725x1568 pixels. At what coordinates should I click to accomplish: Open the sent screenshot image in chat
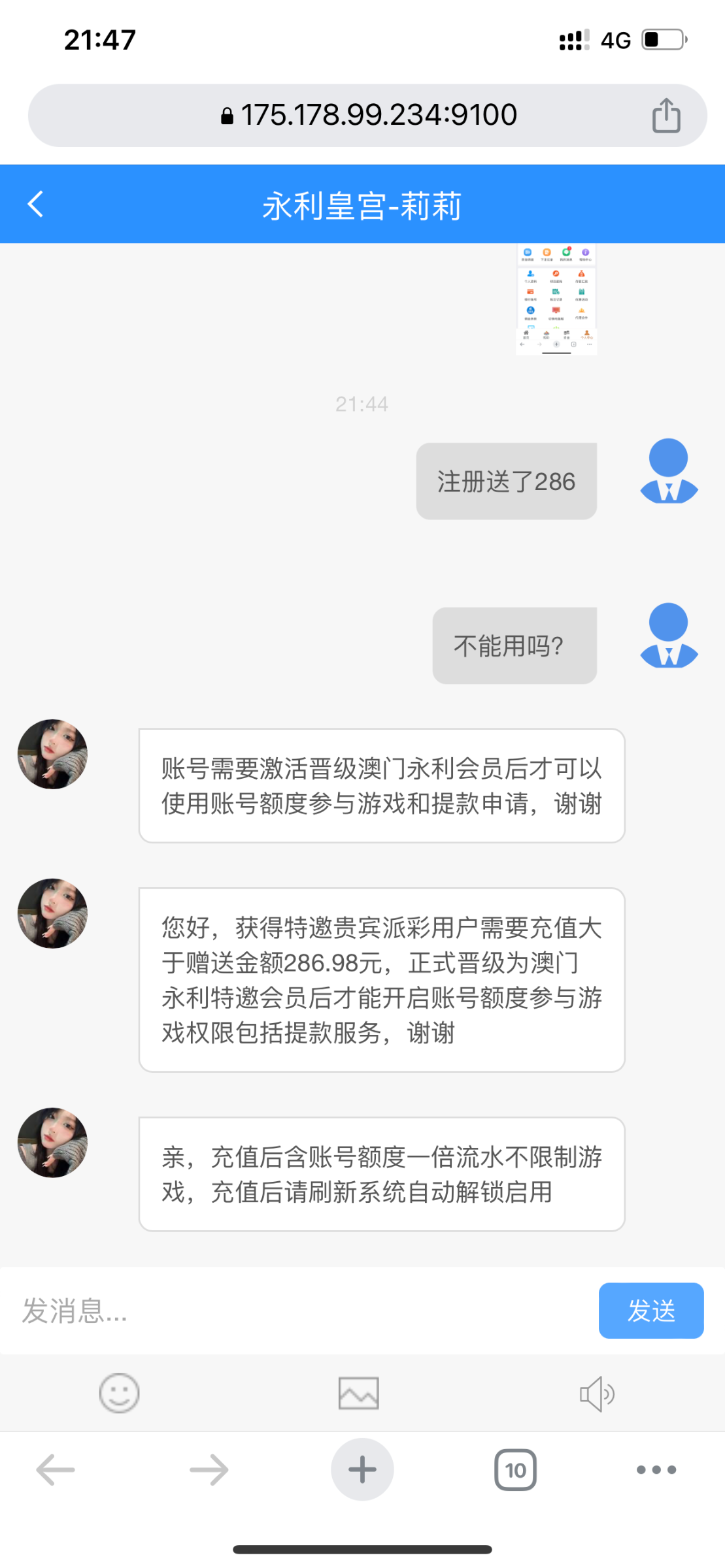coord(556,300)
